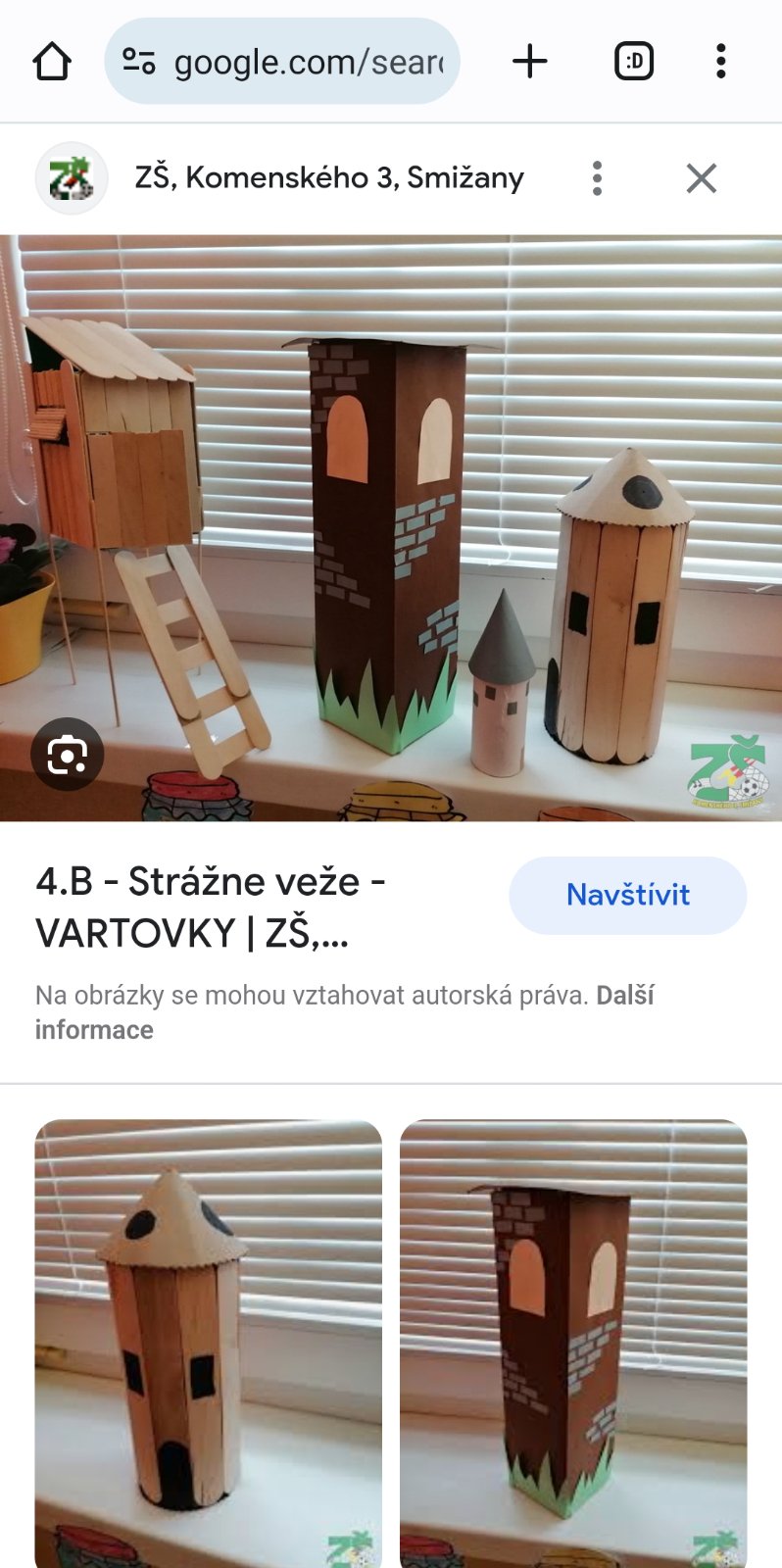Open ZŠ, Komenského 3, Smižany source
Viewport: 782px width, 1568px height.
328,178
